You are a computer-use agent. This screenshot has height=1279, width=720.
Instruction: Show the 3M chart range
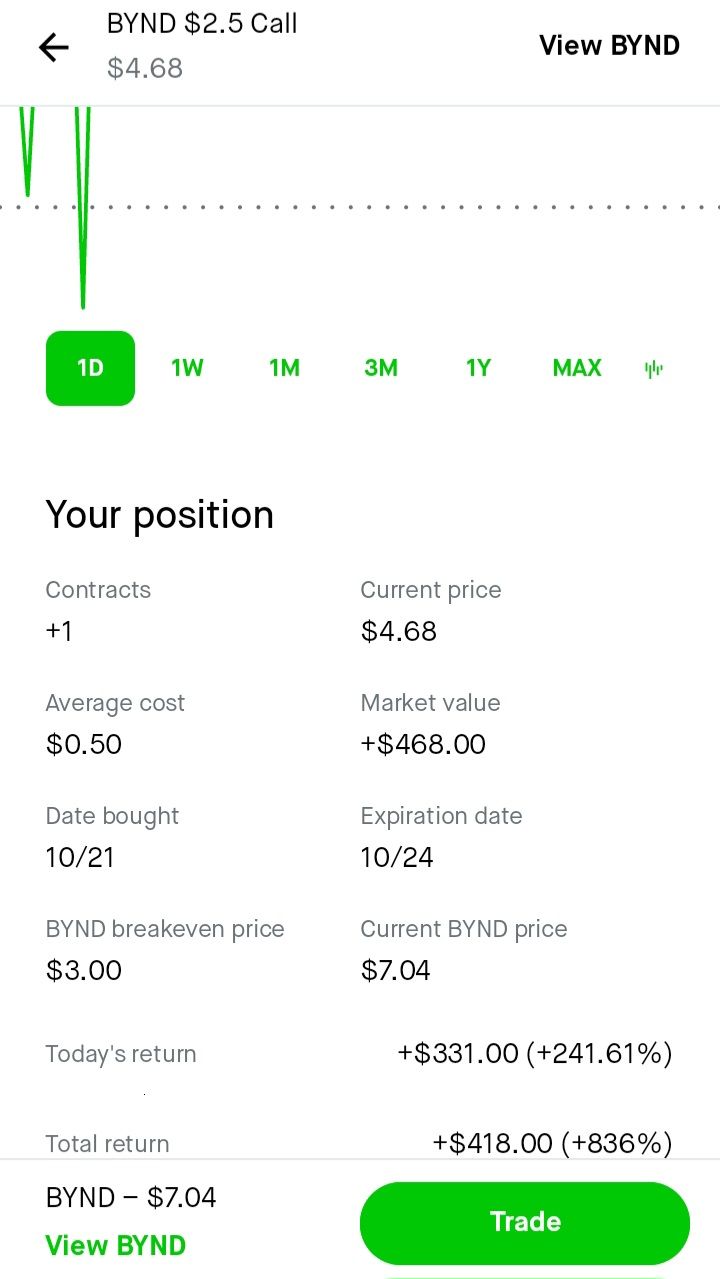[x=381, y=368]
